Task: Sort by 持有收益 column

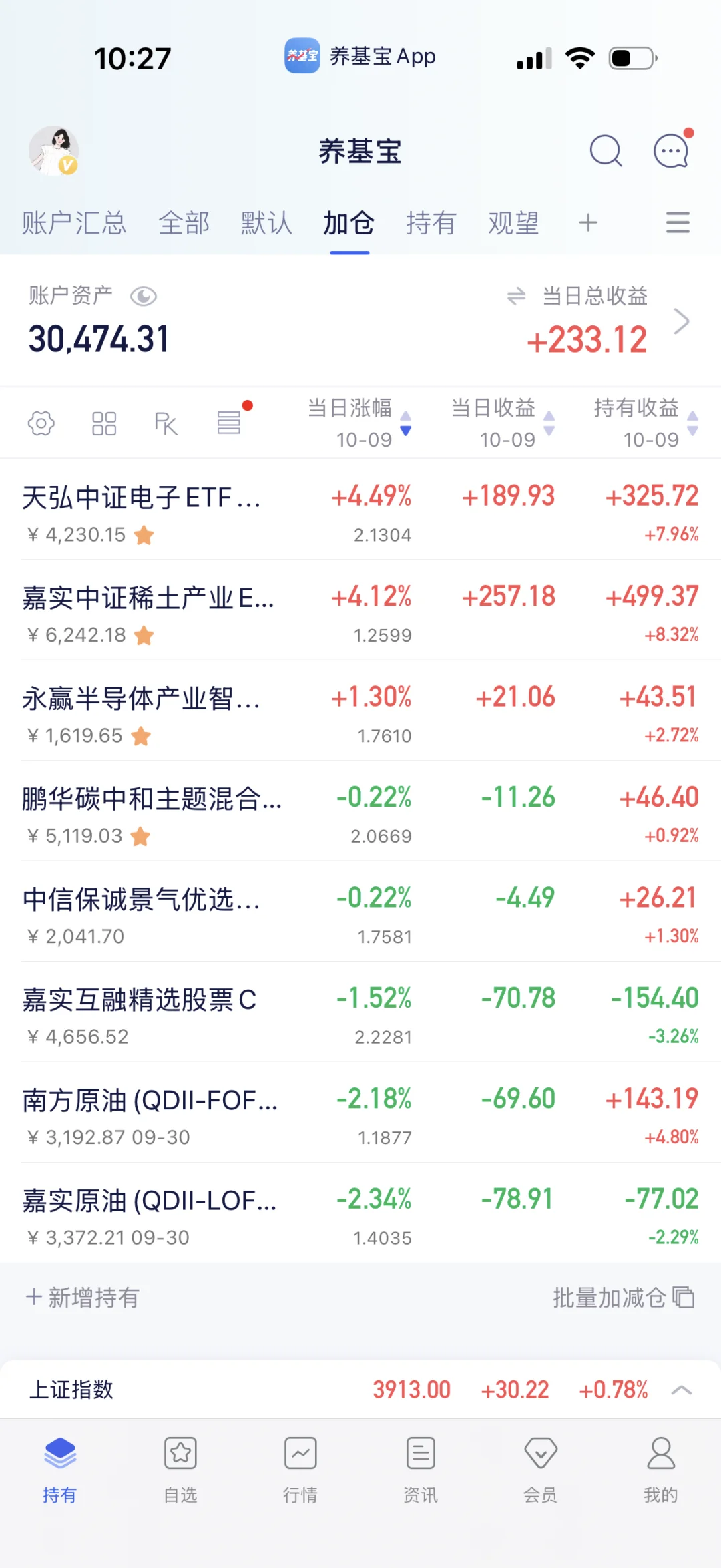Action: [646, 423]
